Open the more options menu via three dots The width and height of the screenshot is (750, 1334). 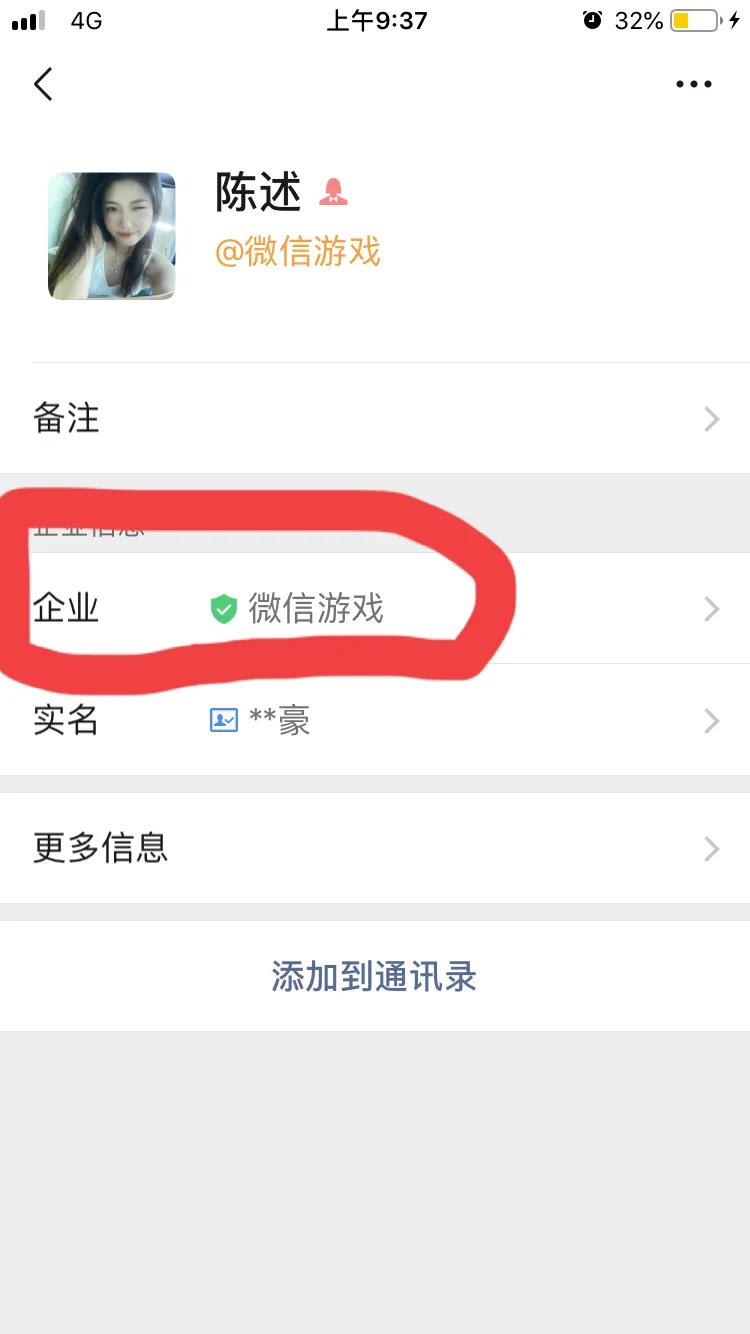click(693, 84)
